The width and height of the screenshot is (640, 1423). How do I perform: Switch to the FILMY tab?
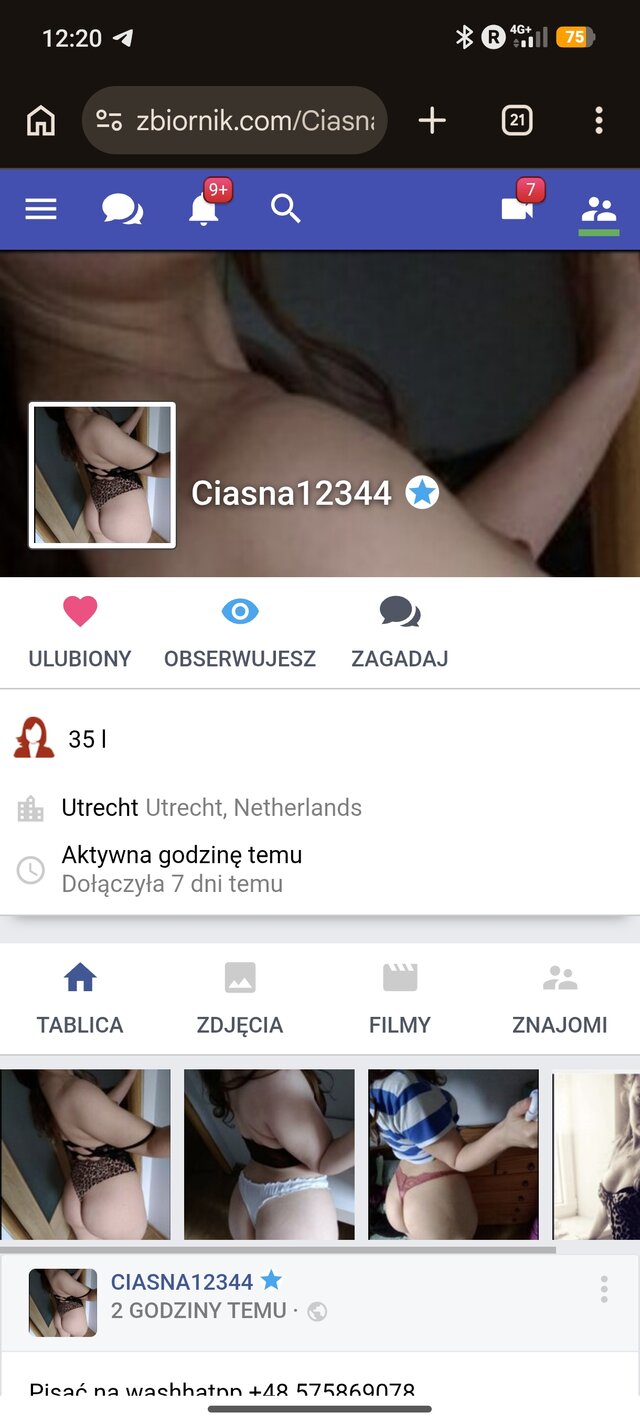400,1000
